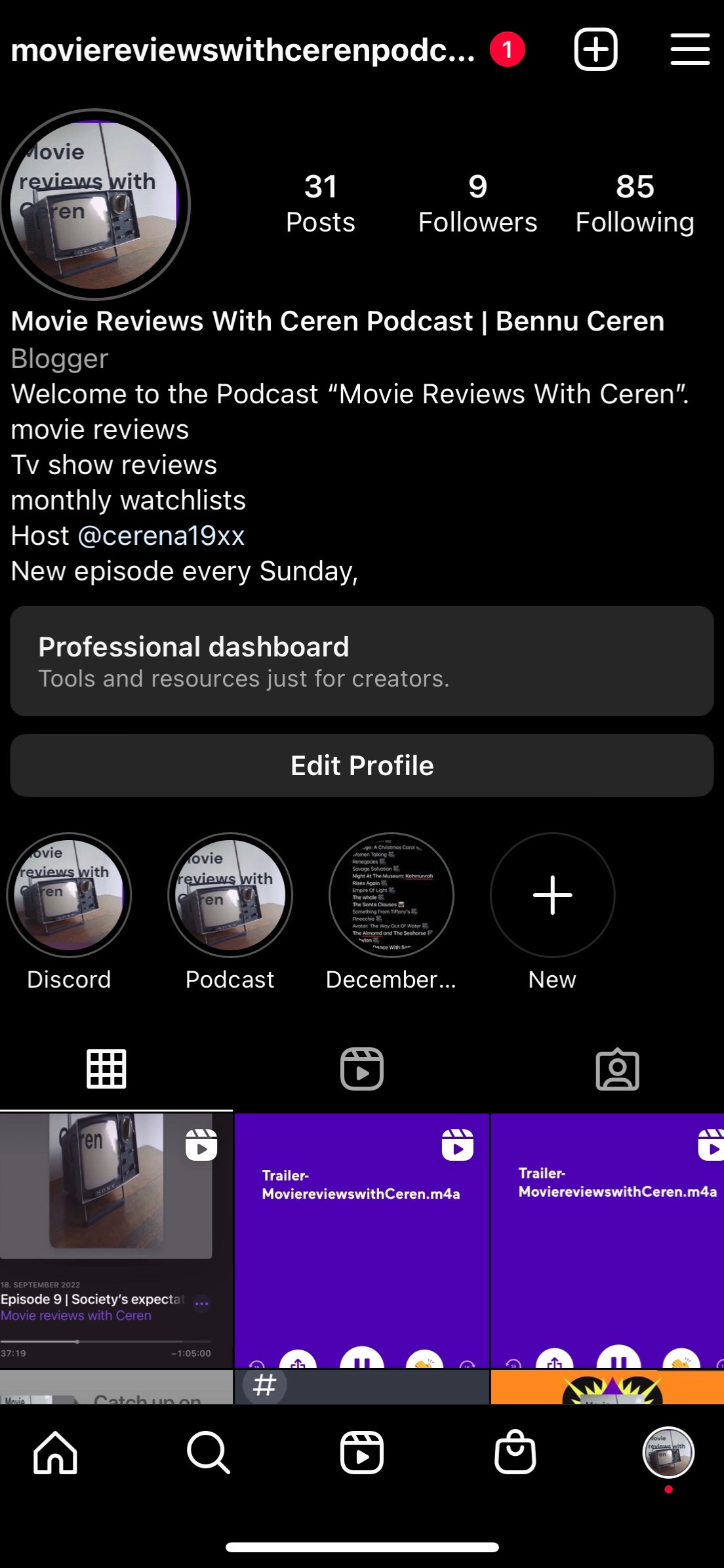This screenshot has width=724, height=1568.
Task: Open Search and explore
Action: pyautogui.click(x=209, y=1453)
